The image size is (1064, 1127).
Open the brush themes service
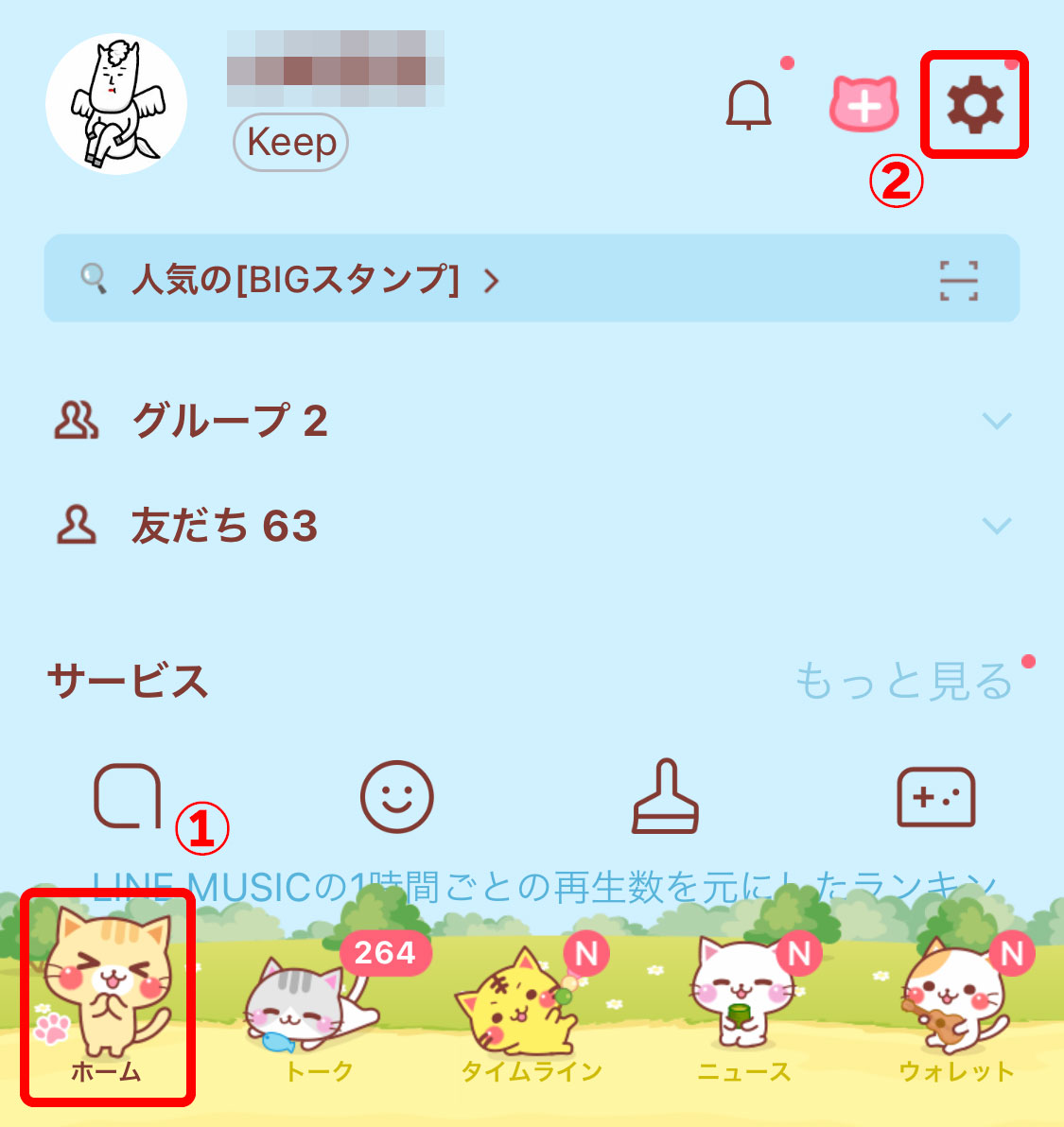pos(666,796)
